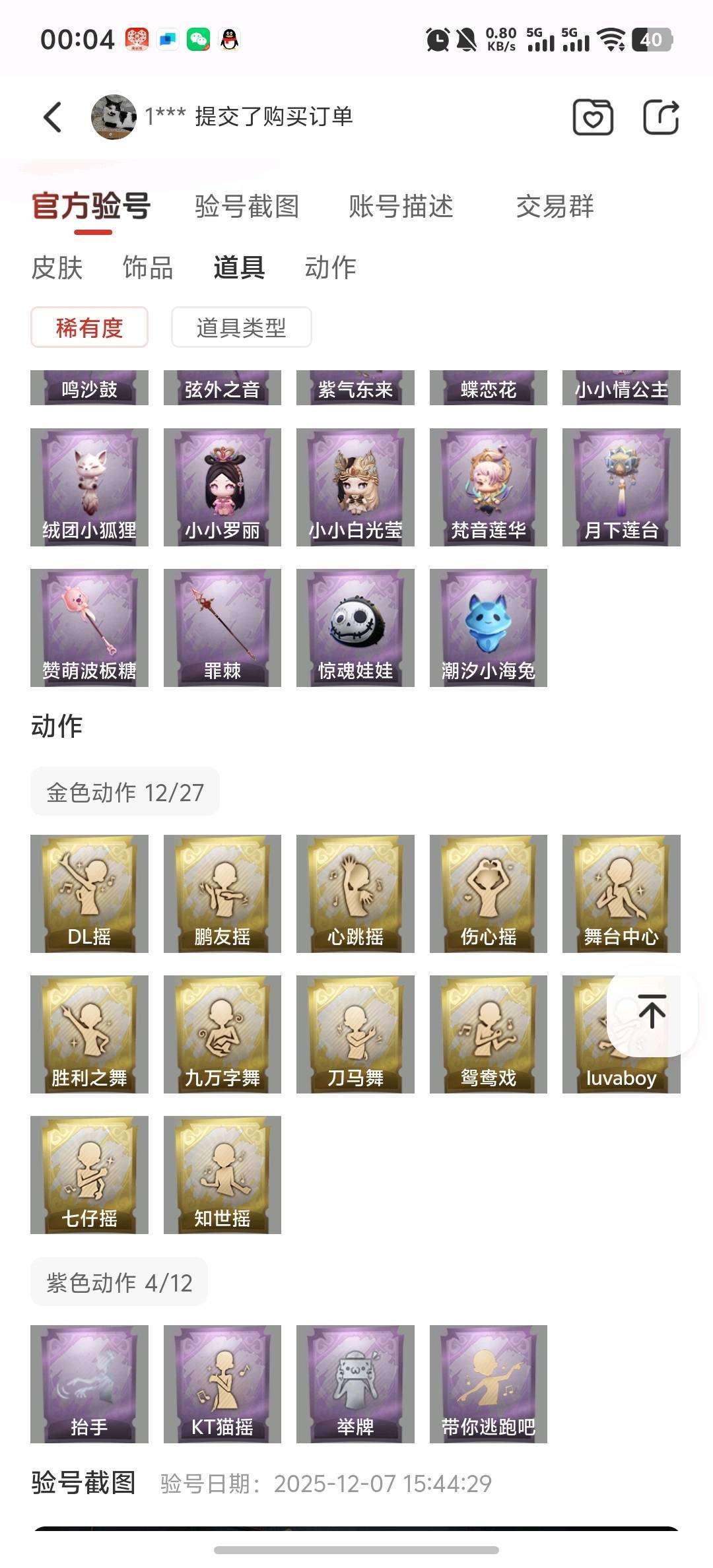Tap the share icon in the top bar
Image resolution: width=713 pixels, height=1568 pixels.
point(660,116)
